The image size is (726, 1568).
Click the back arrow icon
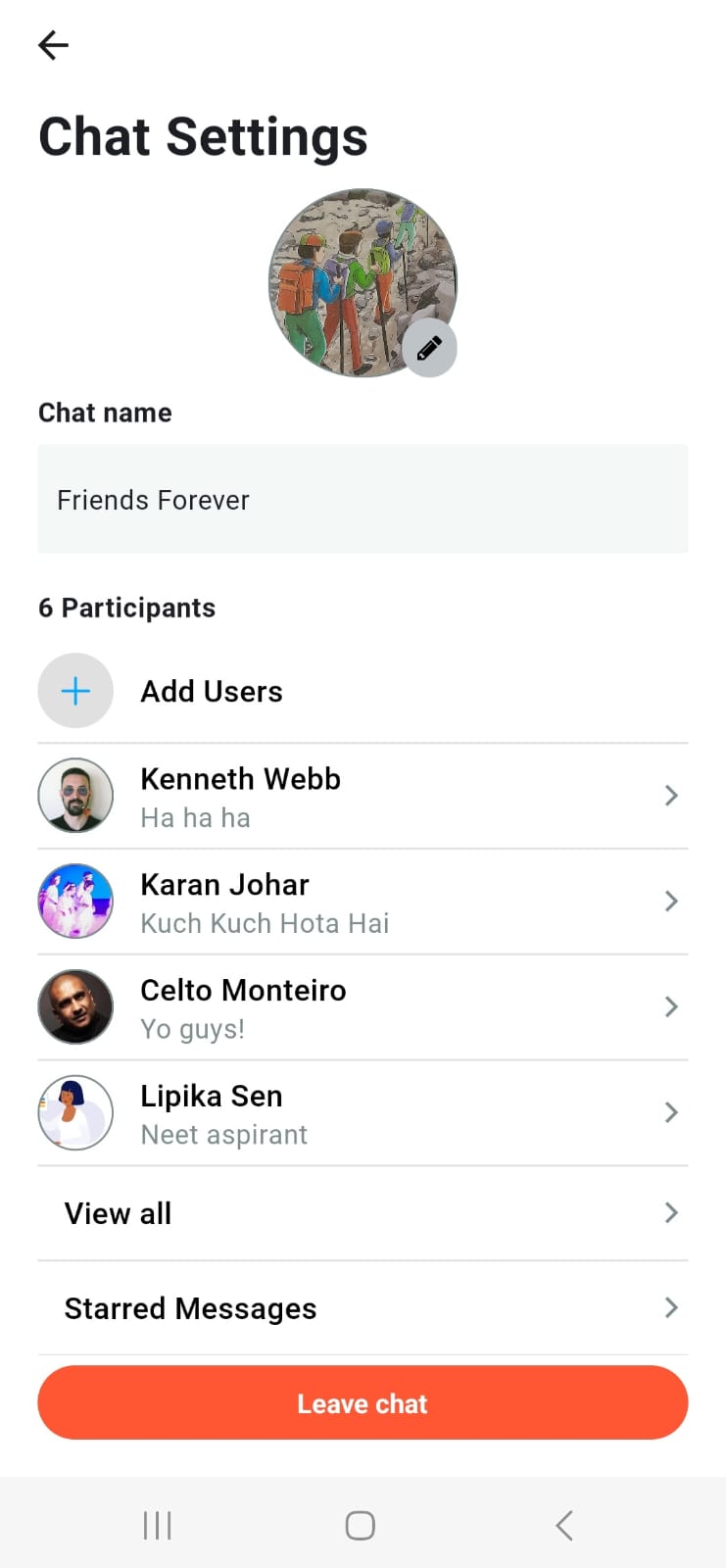coord(52,44)
